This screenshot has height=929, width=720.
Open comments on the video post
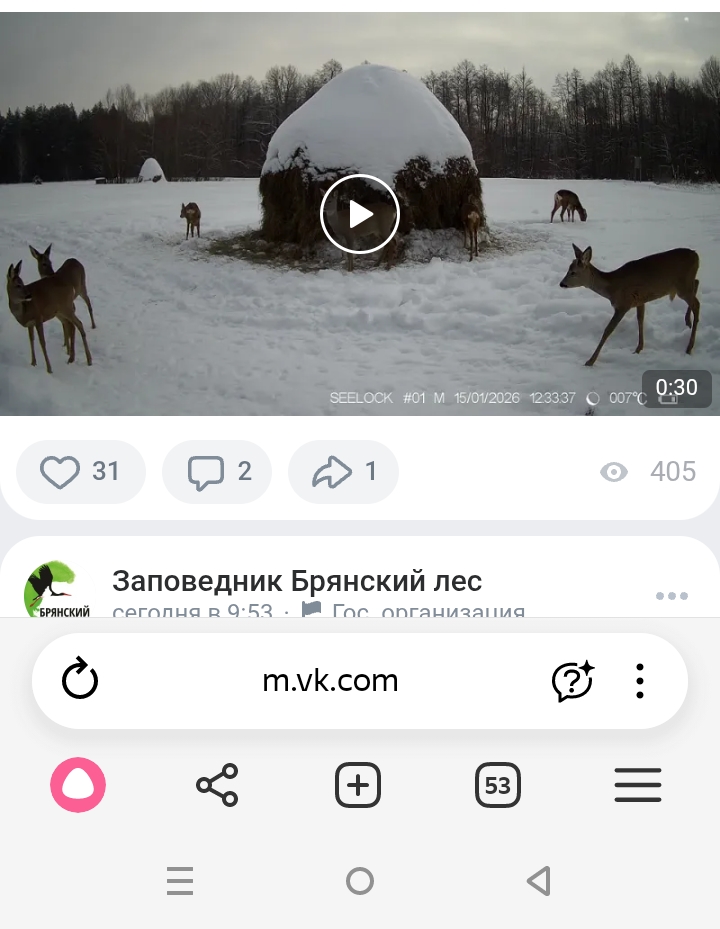[204, 471]
